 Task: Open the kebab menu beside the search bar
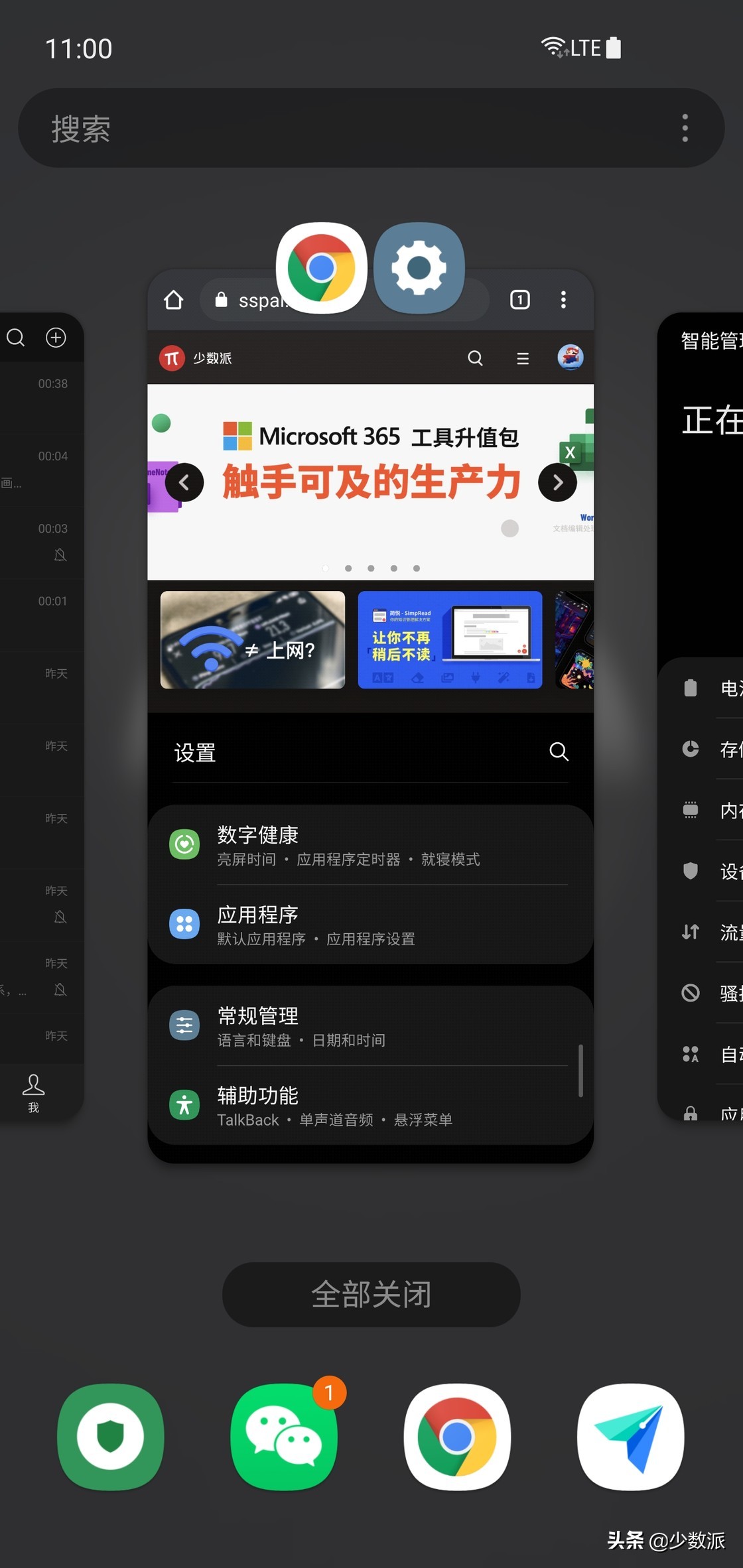tap(685, 127)
